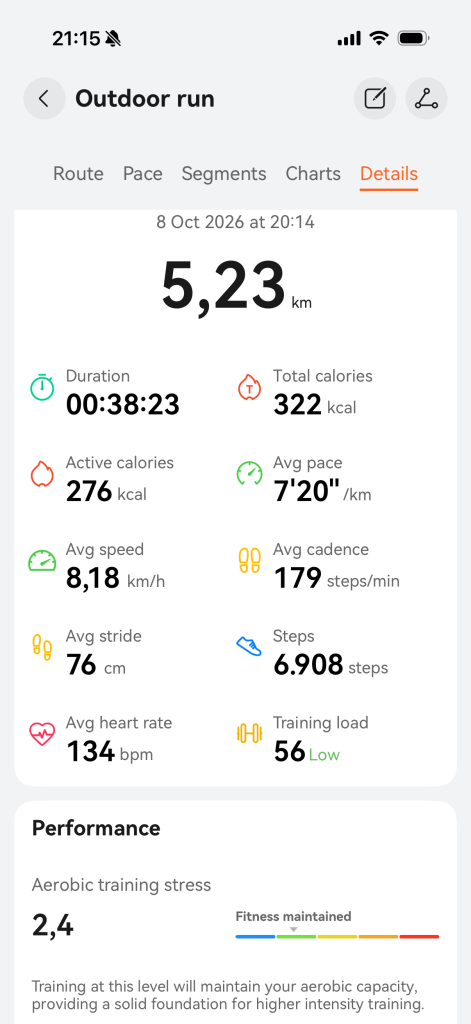Select the Details tab
Viewport: 471px width, 1024px height.
point(389,174)
